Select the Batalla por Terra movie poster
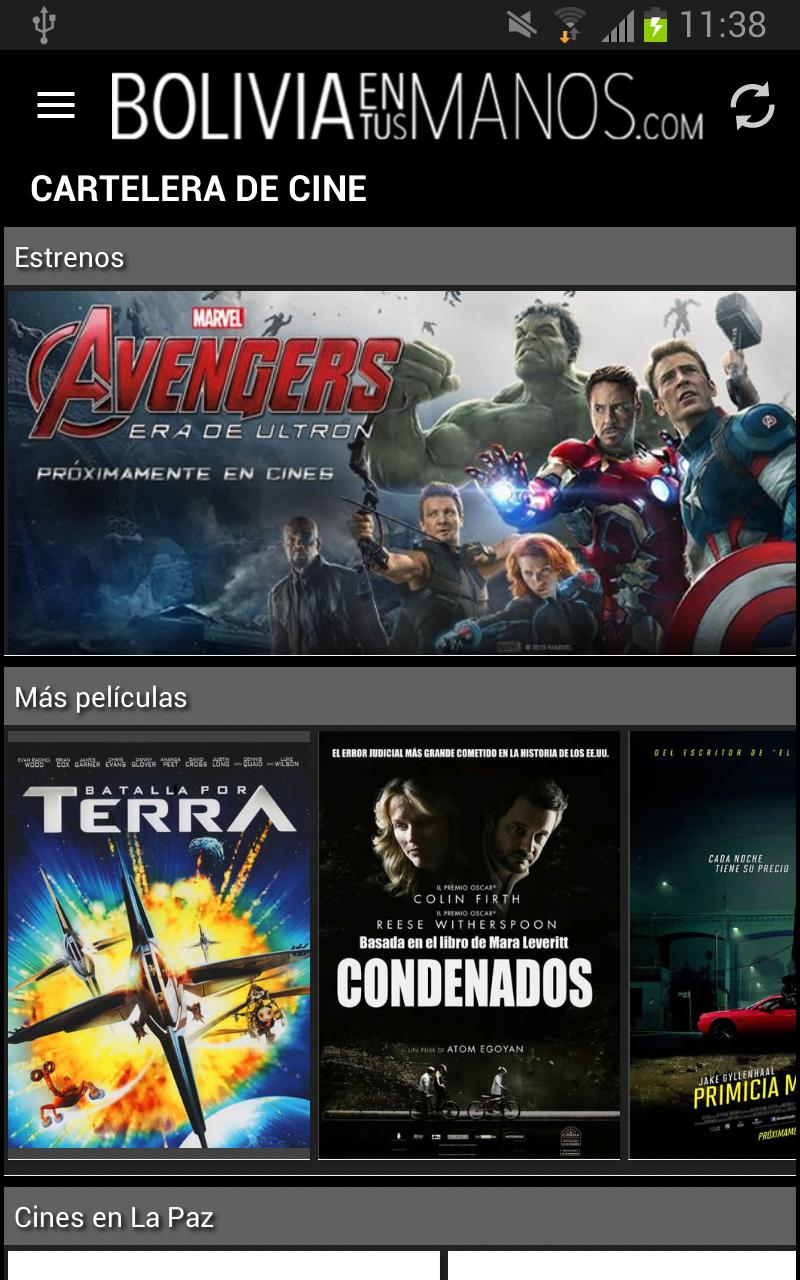Viewport: 800px width, 1280px height. [159, 945]
